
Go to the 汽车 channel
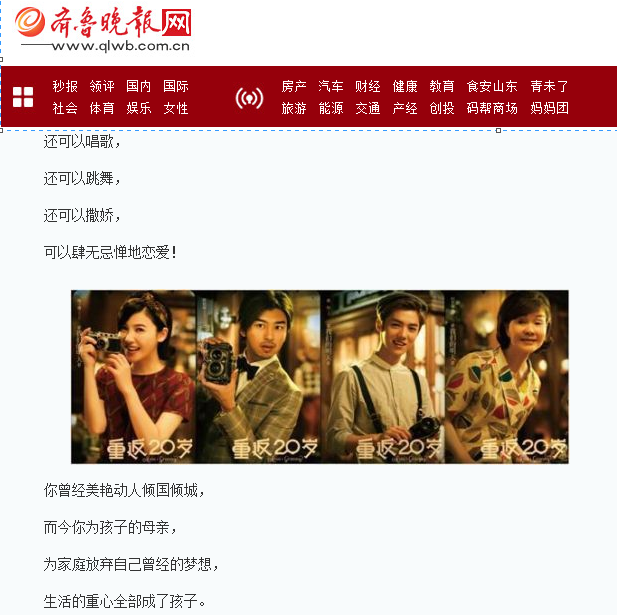click(331, 87)
